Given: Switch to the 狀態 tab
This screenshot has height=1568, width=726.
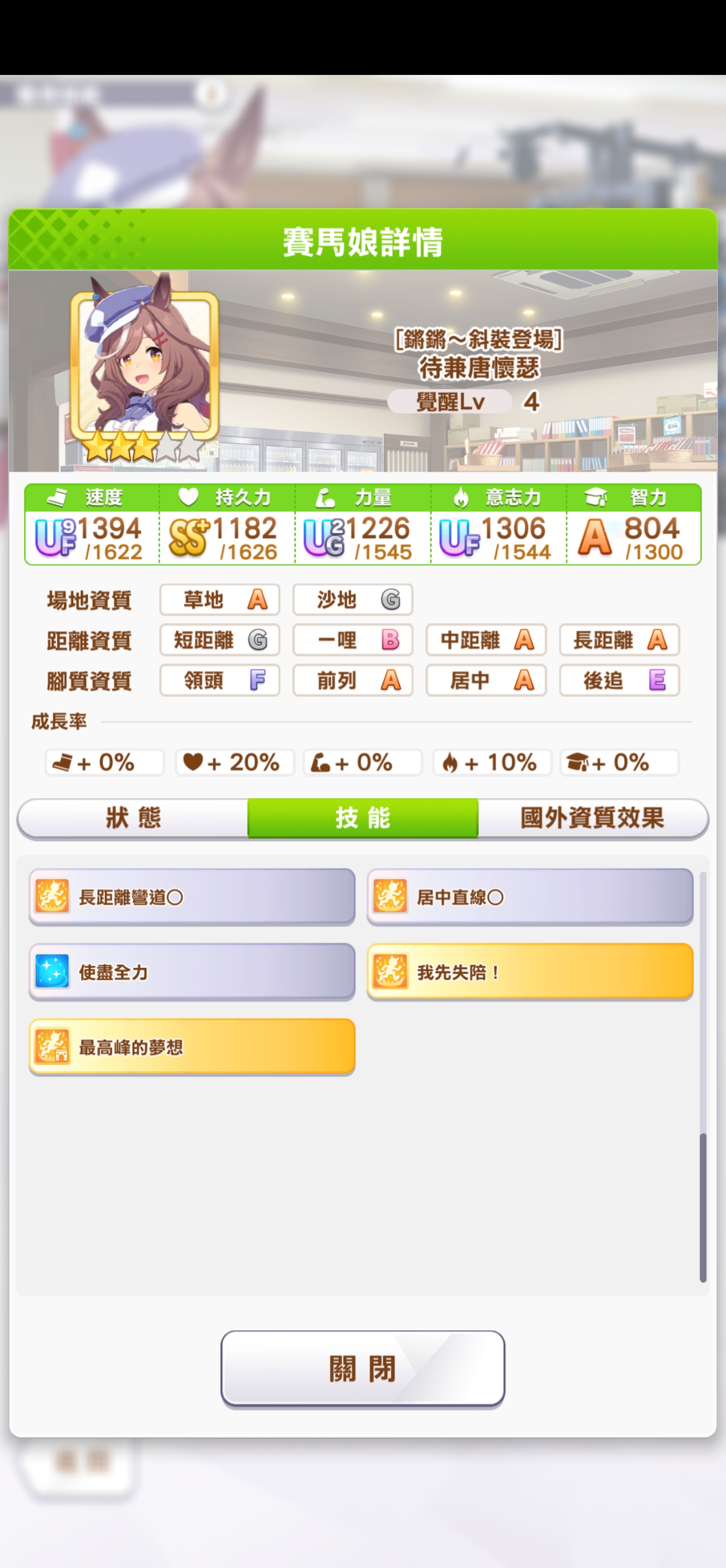Looking at the screenshot, I should click(x=133, y=817).
